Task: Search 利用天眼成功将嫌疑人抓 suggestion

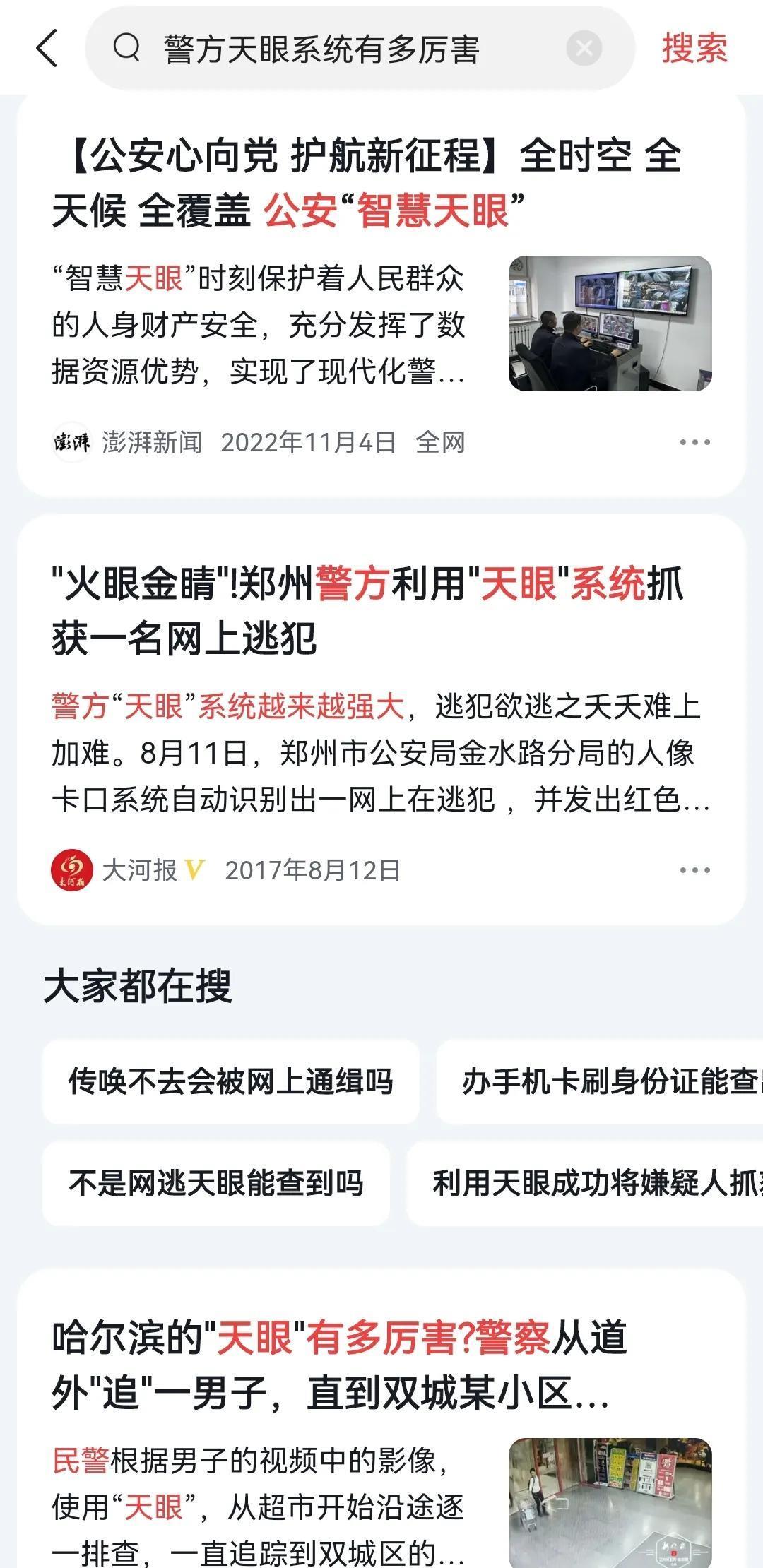Action: coord(593,1183)
